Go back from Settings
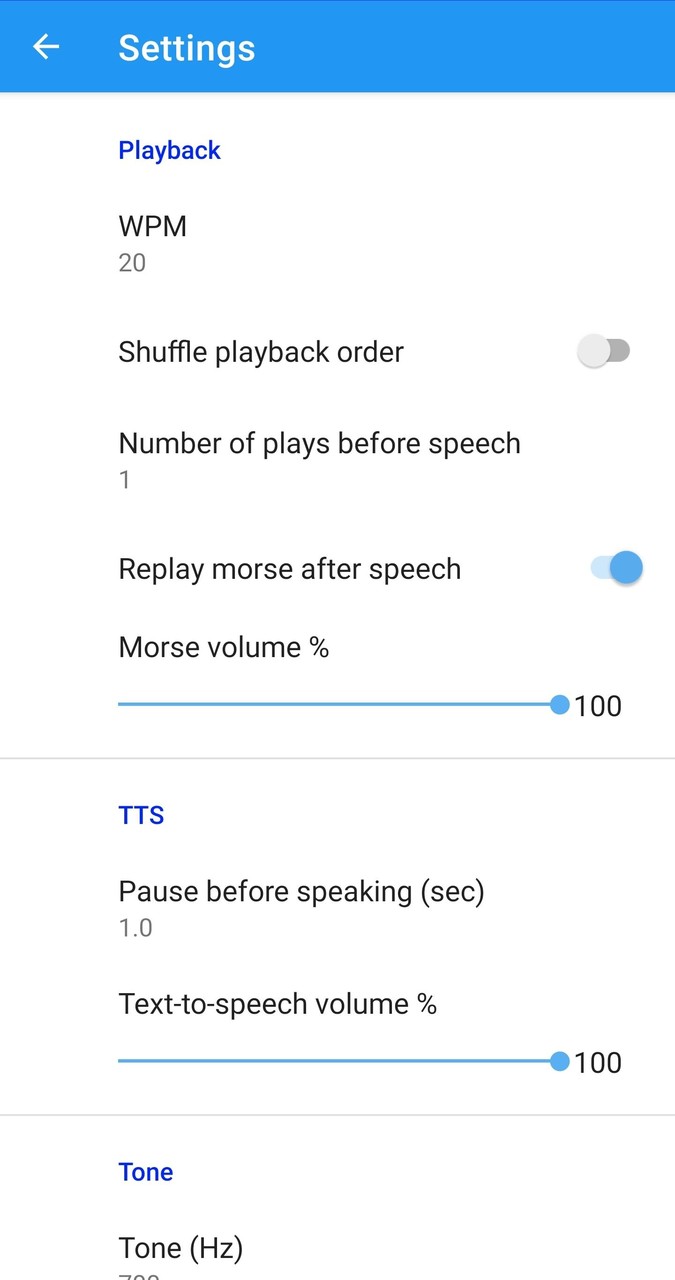 pos(46,47)
